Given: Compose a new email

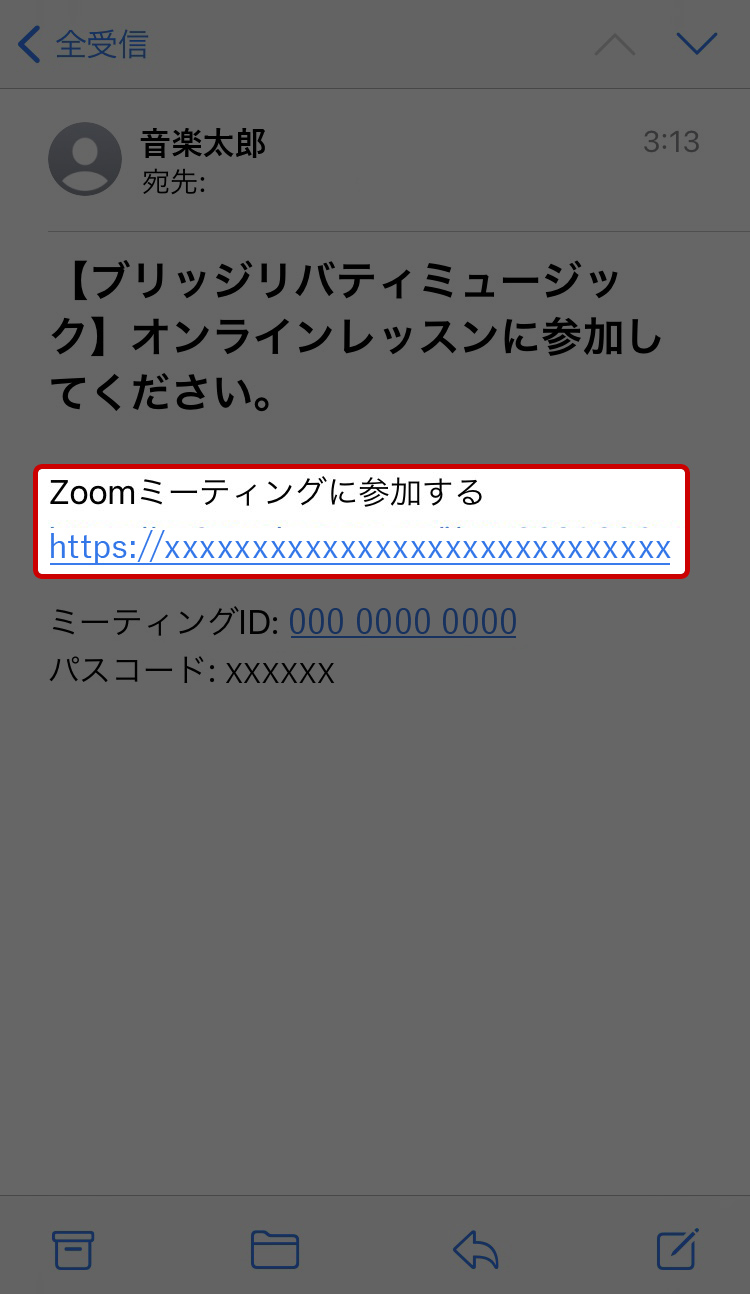Looking at the screenshot, I should point(677,1249).
